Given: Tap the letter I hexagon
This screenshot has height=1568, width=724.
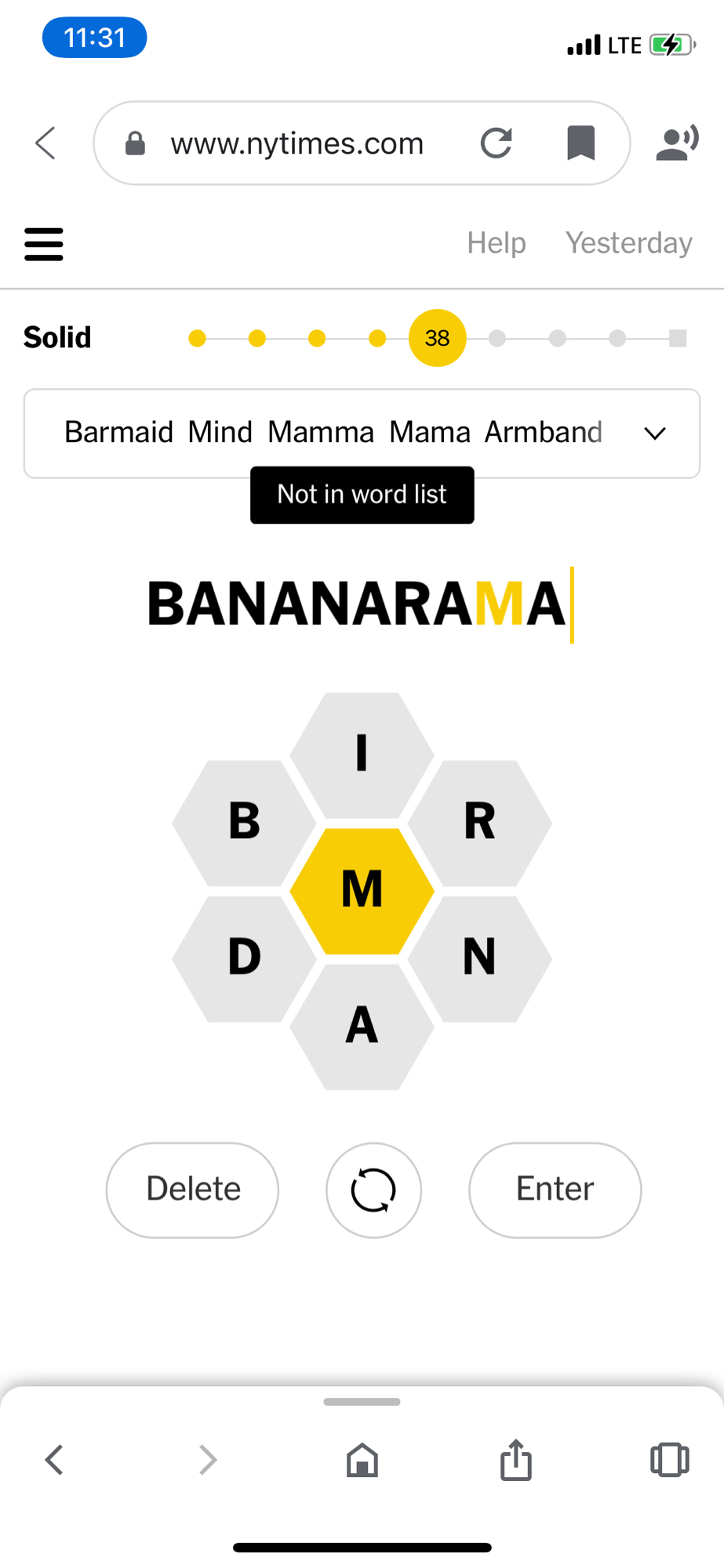Looking at the screenshot, I should click(362, 753).
